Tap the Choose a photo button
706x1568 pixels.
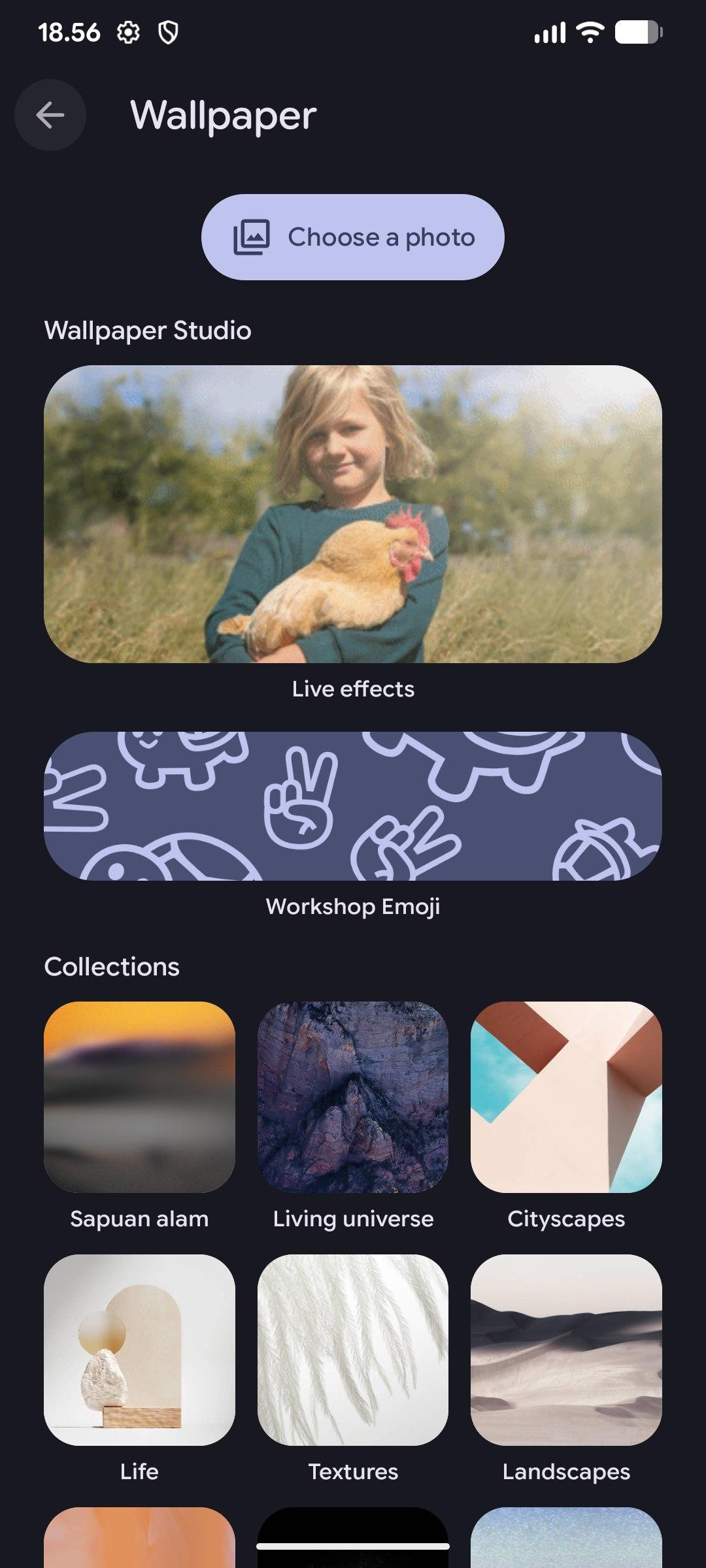[x=353, y=237]
